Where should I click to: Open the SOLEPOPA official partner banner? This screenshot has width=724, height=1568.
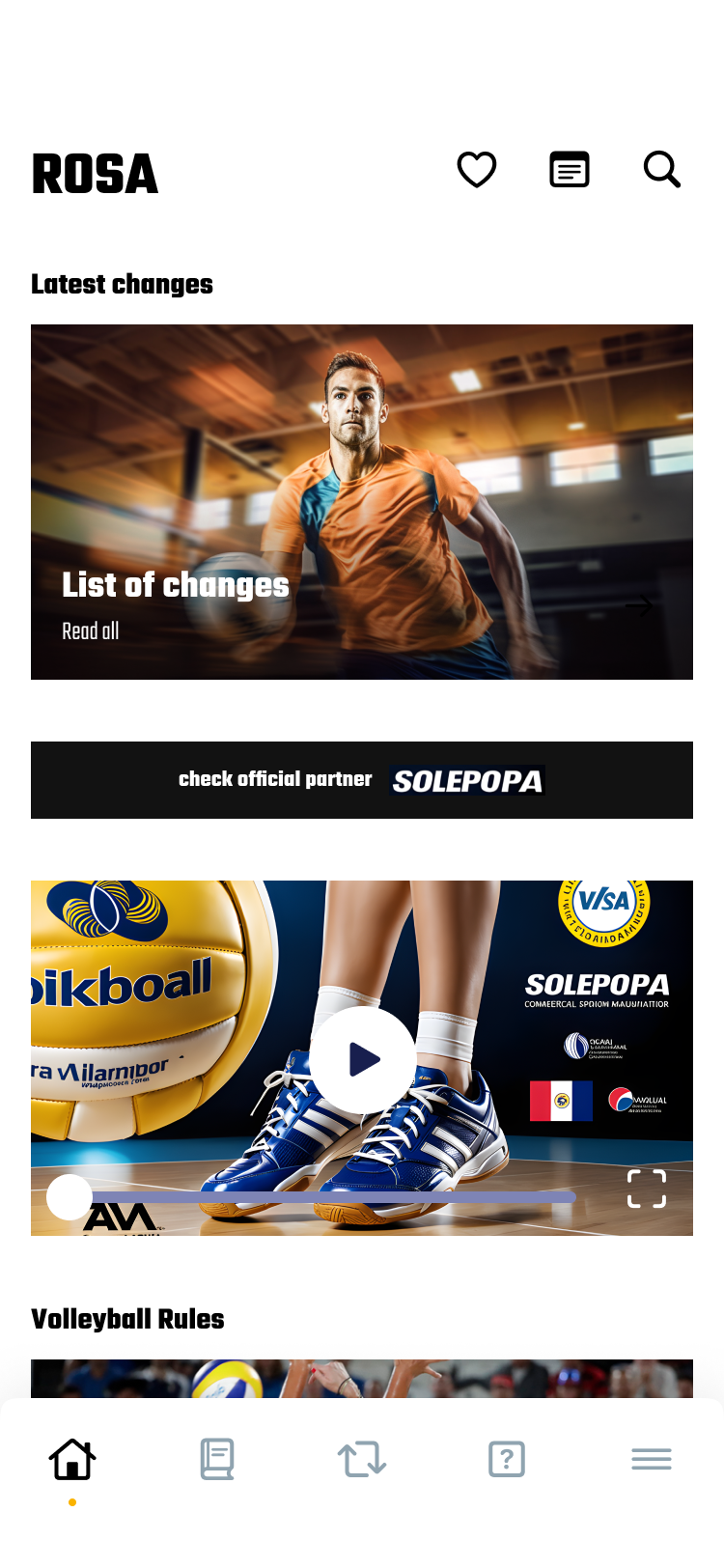pyautogui.click(x=362, y=780)
